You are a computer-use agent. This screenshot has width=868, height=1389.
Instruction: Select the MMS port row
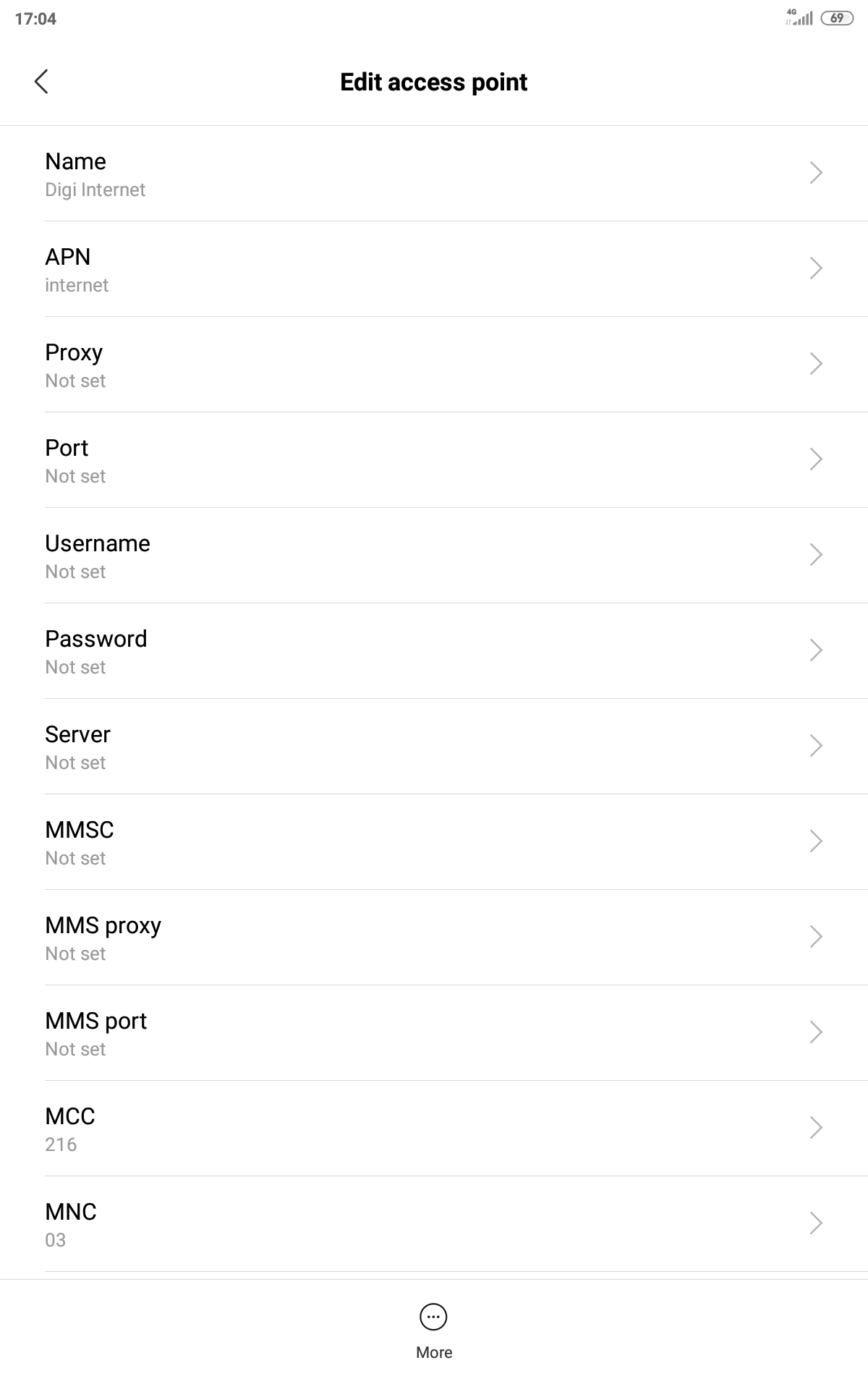434,1033
